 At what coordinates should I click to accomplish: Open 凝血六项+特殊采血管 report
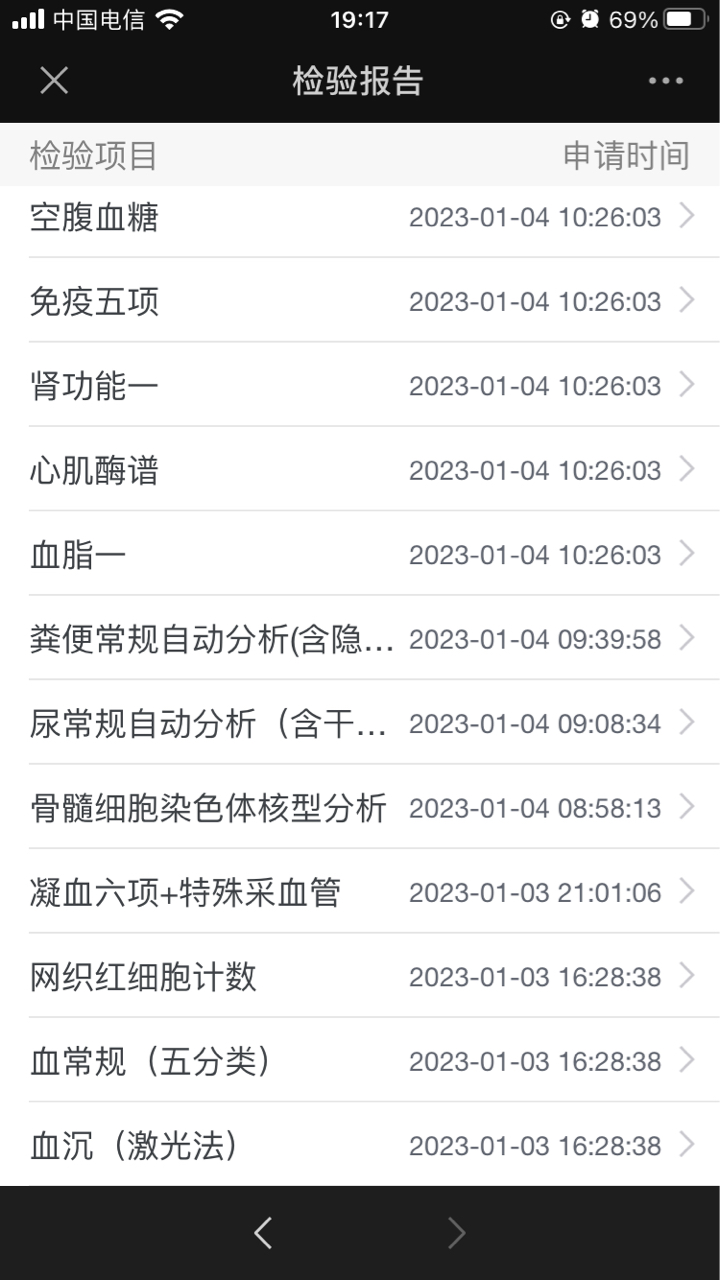pos(360,892)
